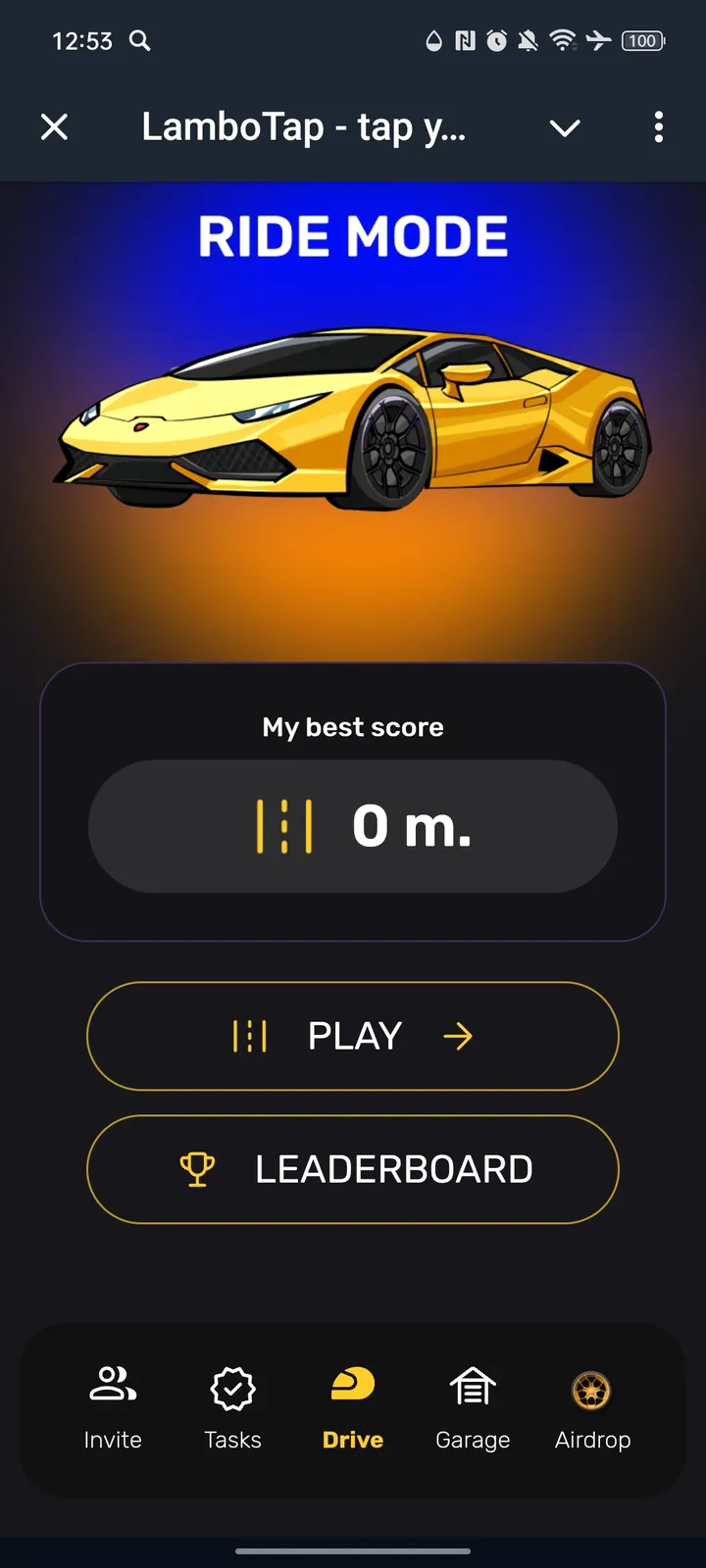Image resolution: width=706 pixels, height=1568 pixels.
Task: Open the chevron next to the app title
Action: tap(565, 127)
